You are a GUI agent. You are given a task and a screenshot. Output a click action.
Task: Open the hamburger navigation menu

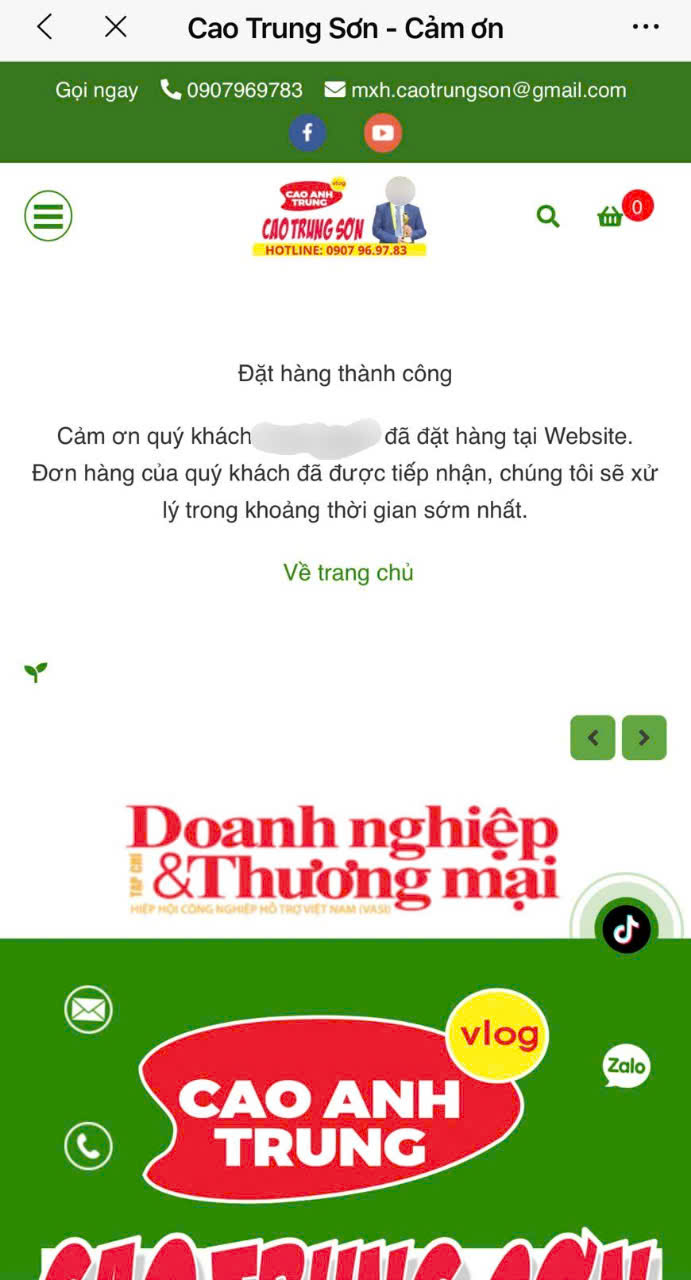(x=48, y=216)
